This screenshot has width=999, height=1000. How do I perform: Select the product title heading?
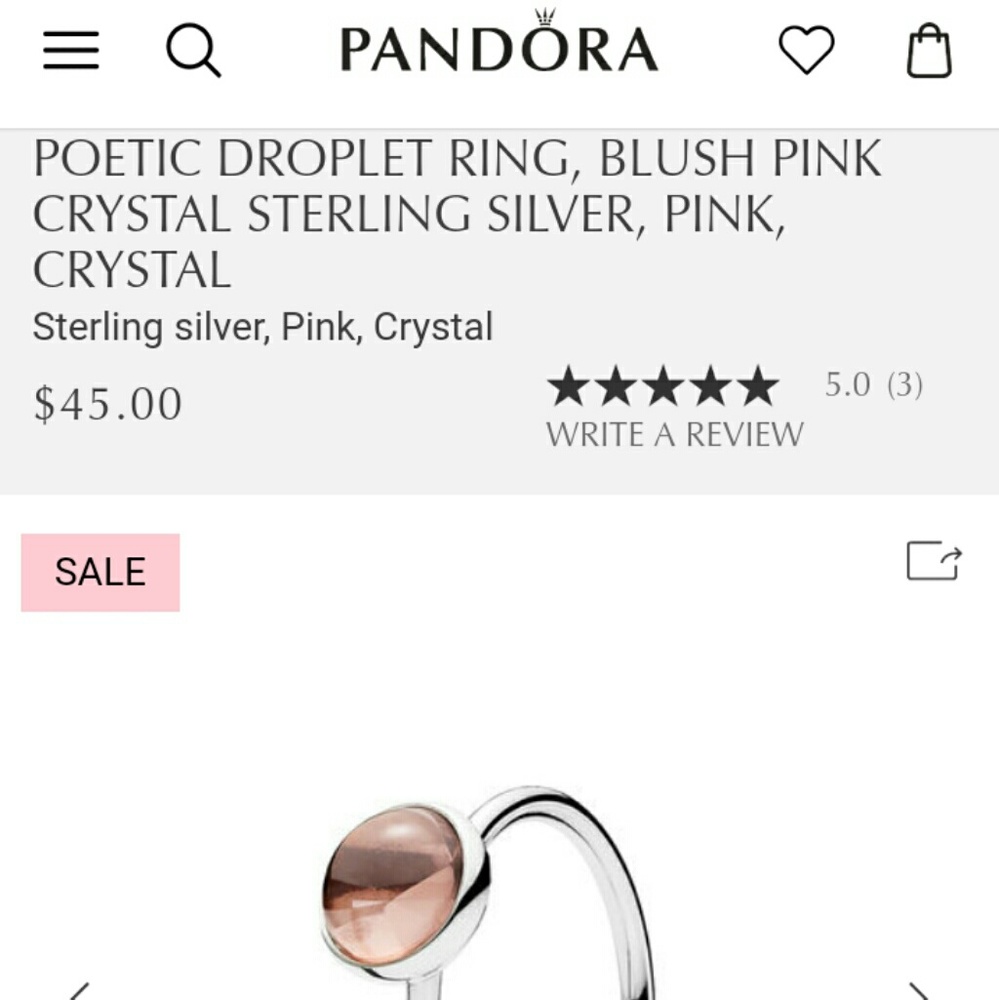tap(456, 211)
